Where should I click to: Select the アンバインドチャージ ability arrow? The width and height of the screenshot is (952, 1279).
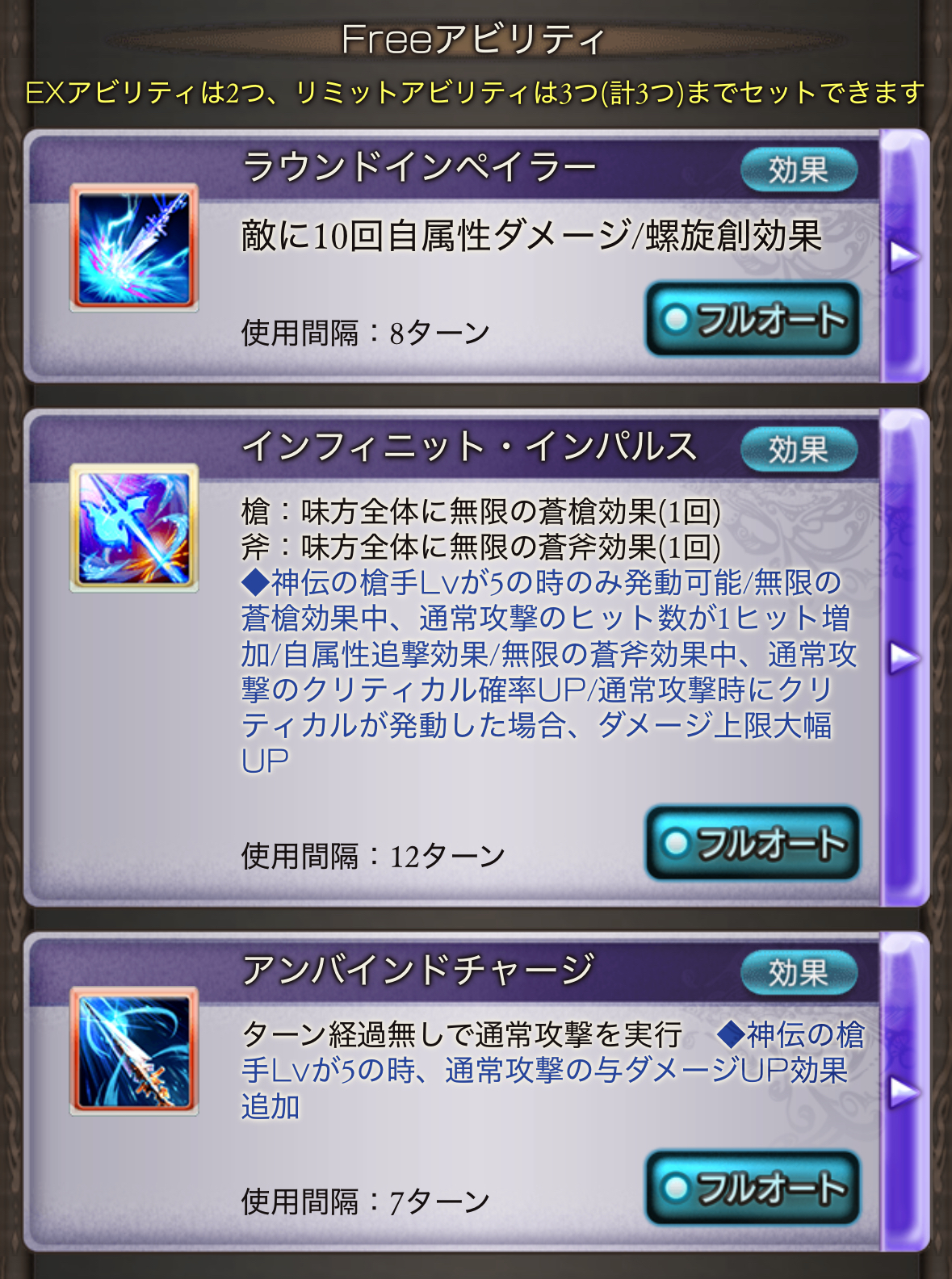[904, 1092]
